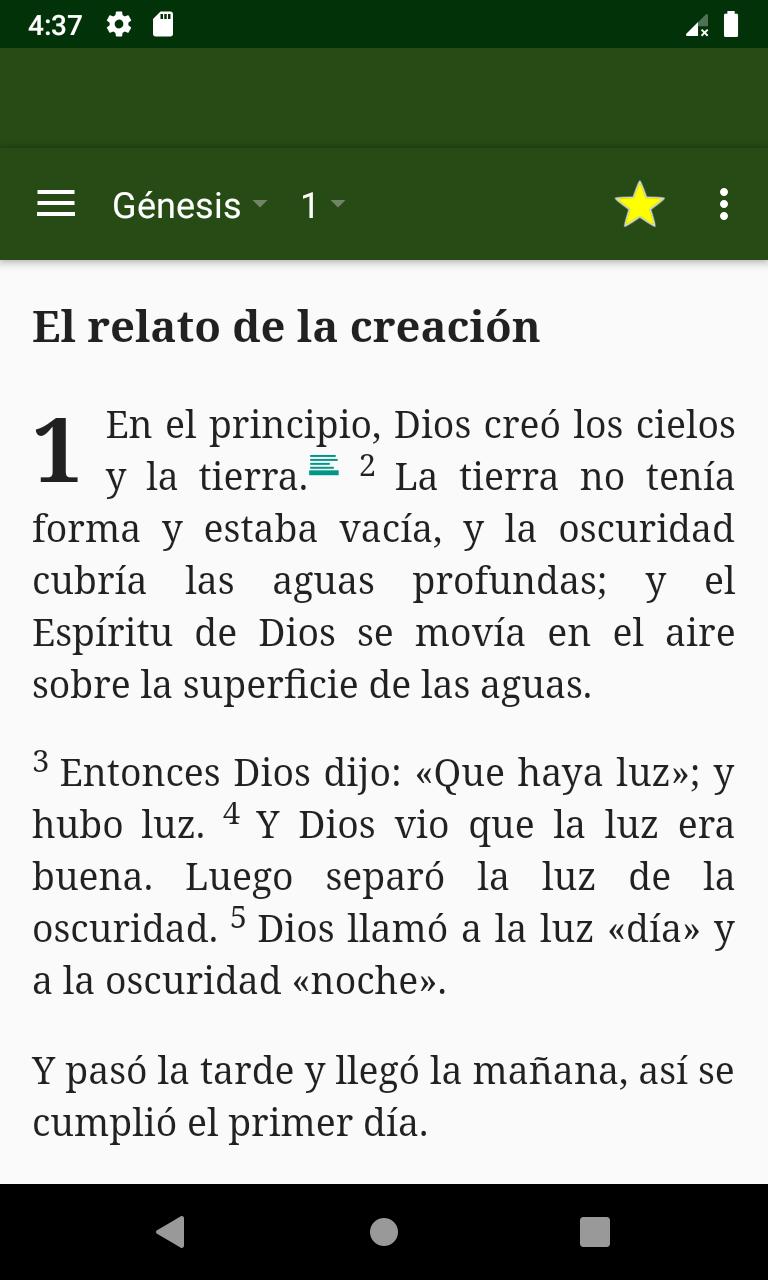Open the chapter 1 selector dropdown
768x1280 pixels.
tap(322, 205)
